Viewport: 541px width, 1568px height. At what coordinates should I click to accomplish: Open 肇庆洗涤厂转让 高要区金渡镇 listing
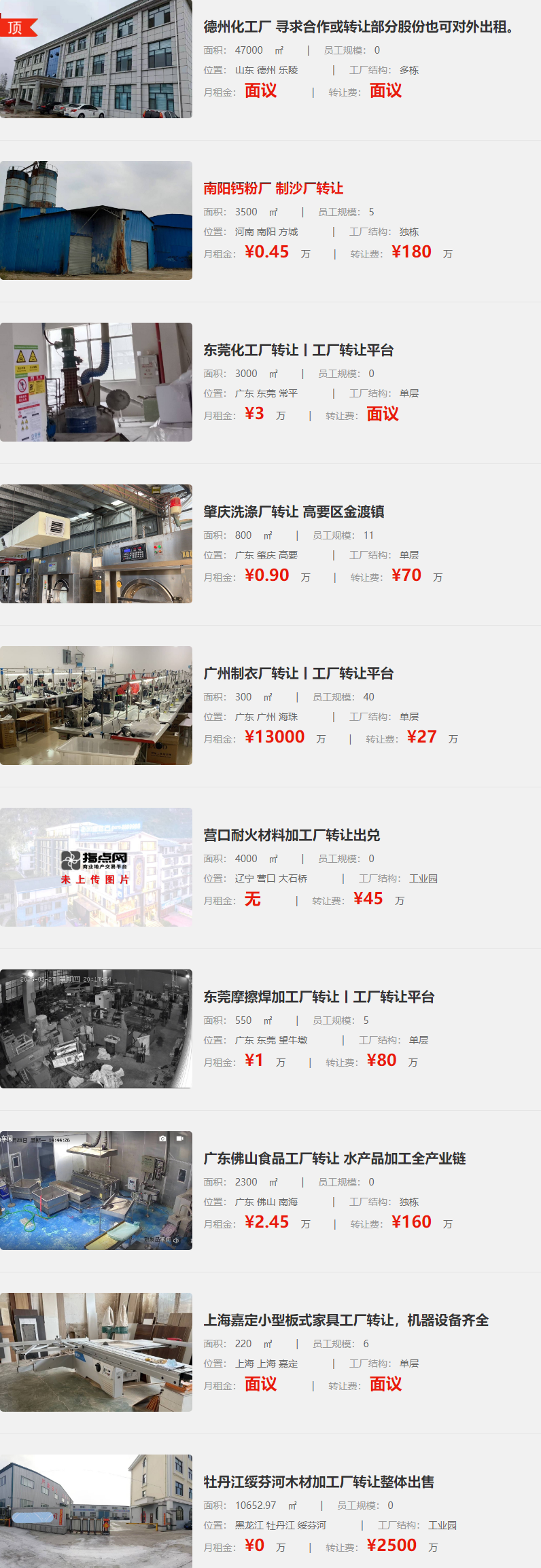pos(294,512)
